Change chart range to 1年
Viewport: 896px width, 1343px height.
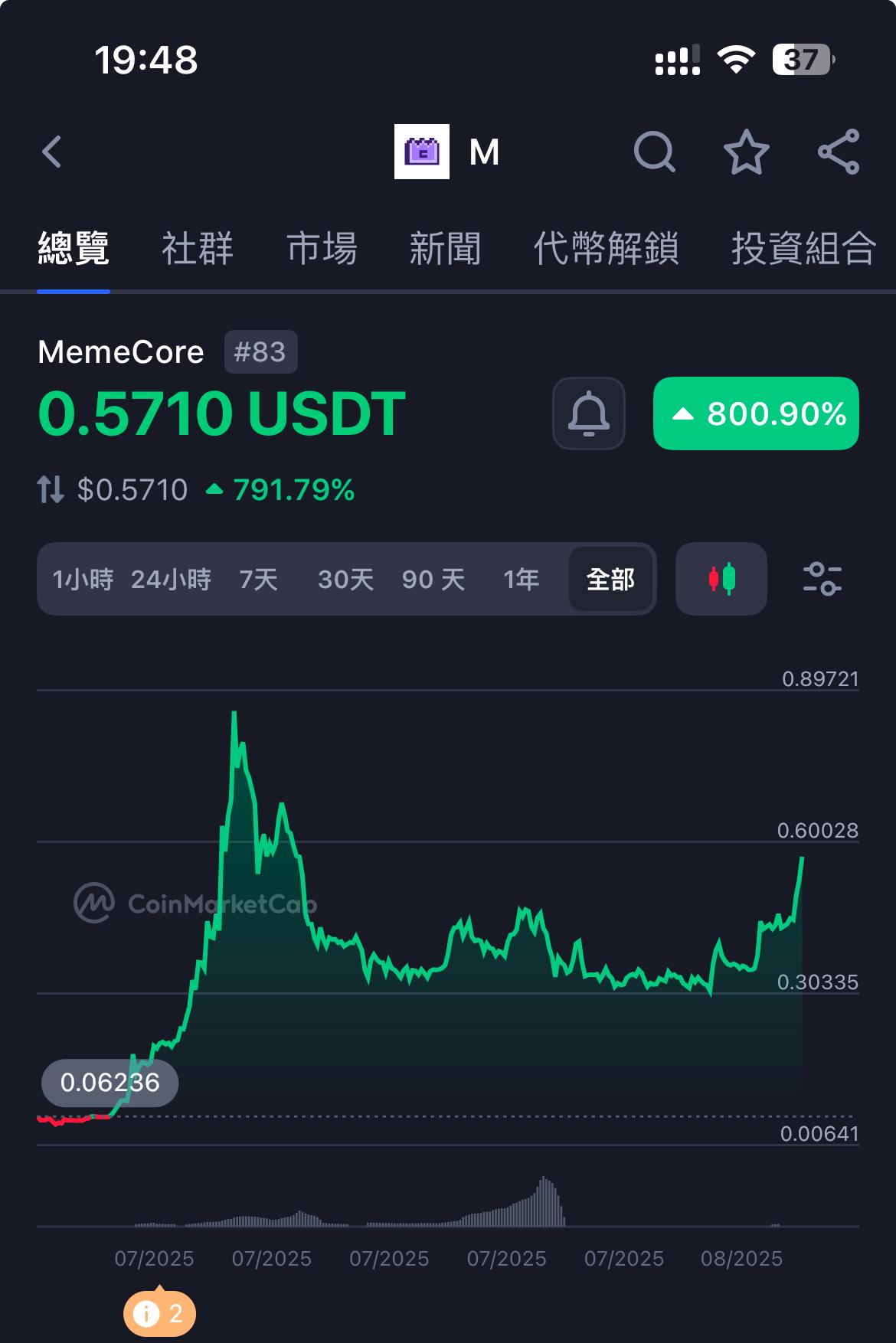coord(521,580)
